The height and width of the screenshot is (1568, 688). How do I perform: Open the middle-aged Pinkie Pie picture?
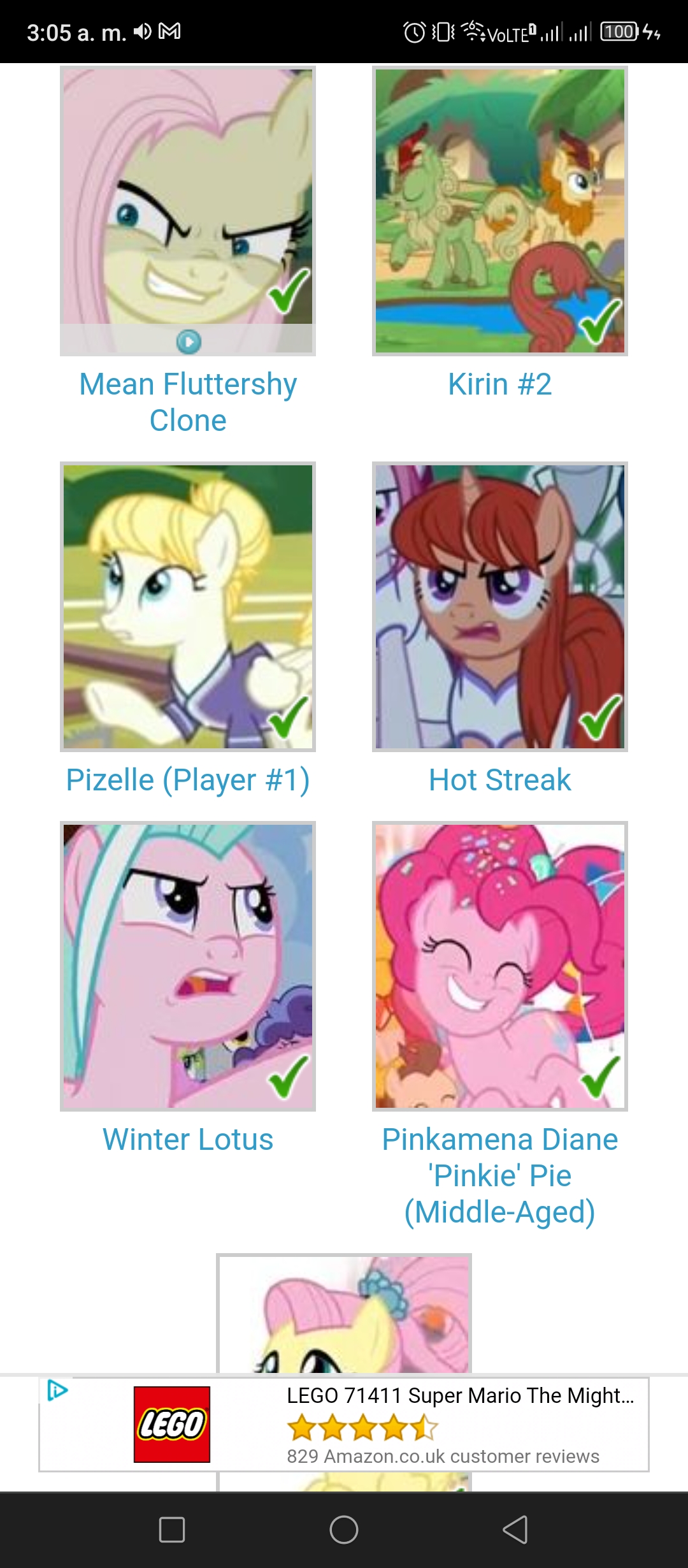500,966
